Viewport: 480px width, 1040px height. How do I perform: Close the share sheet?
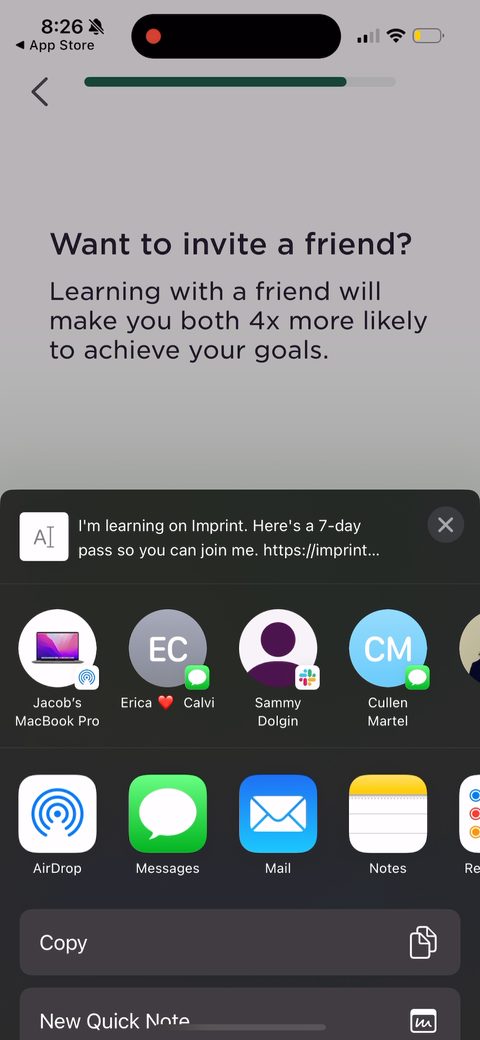tap(446, 525)
